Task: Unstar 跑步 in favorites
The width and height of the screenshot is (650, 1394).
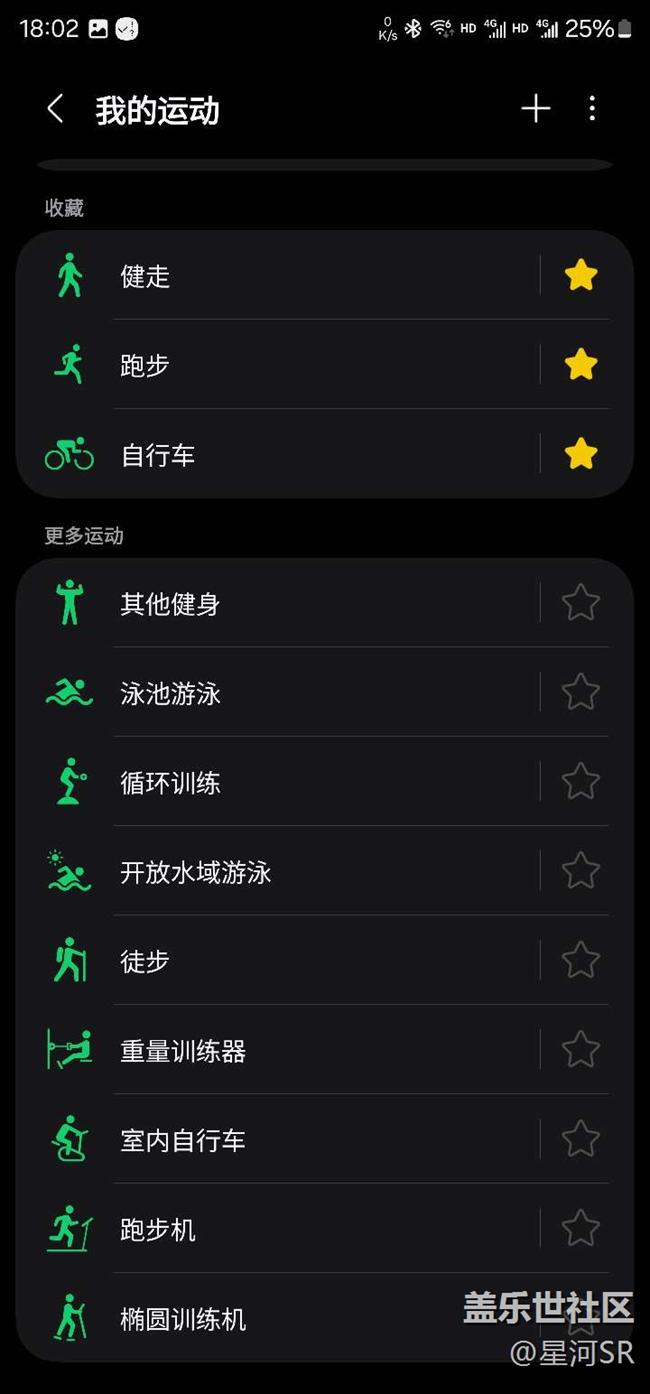Action: coord(580,364)
